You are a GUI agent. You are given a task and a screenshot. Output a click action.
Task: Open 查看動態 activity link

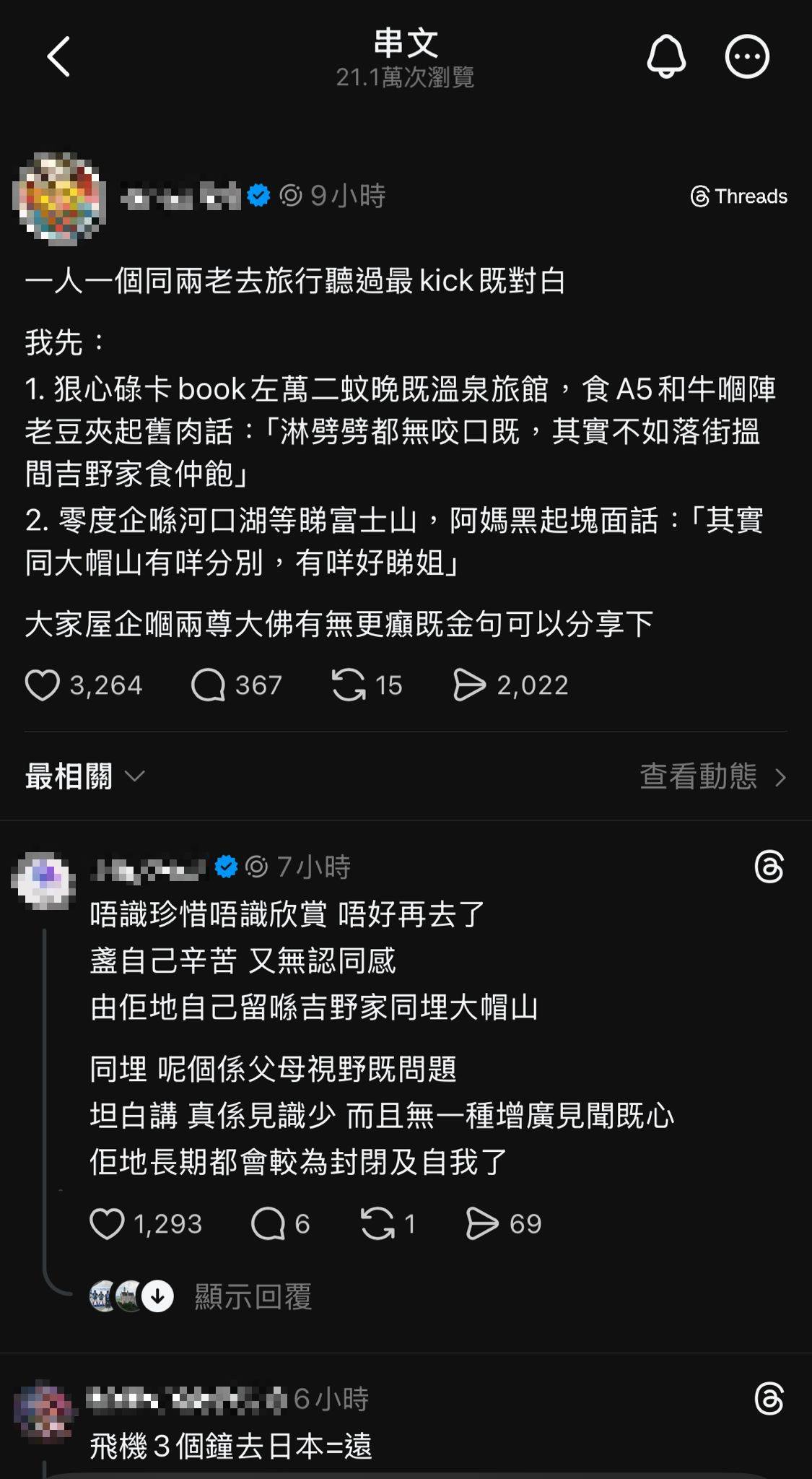click(x=712, y=777)
